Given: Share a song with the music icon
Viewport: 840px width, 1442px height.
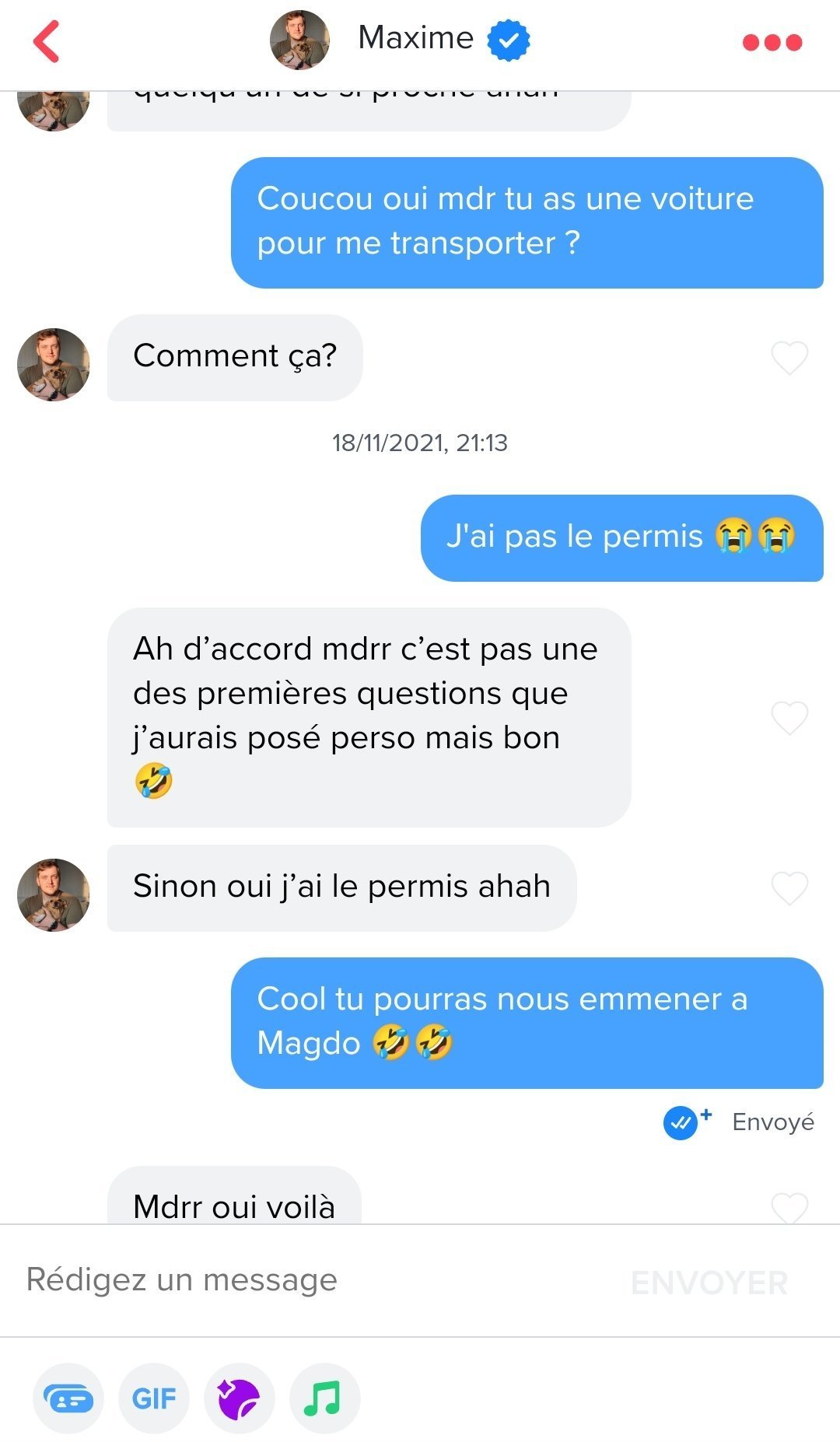Looking at the screenshot, I should pyautogui.click(x=325, y=1398).
